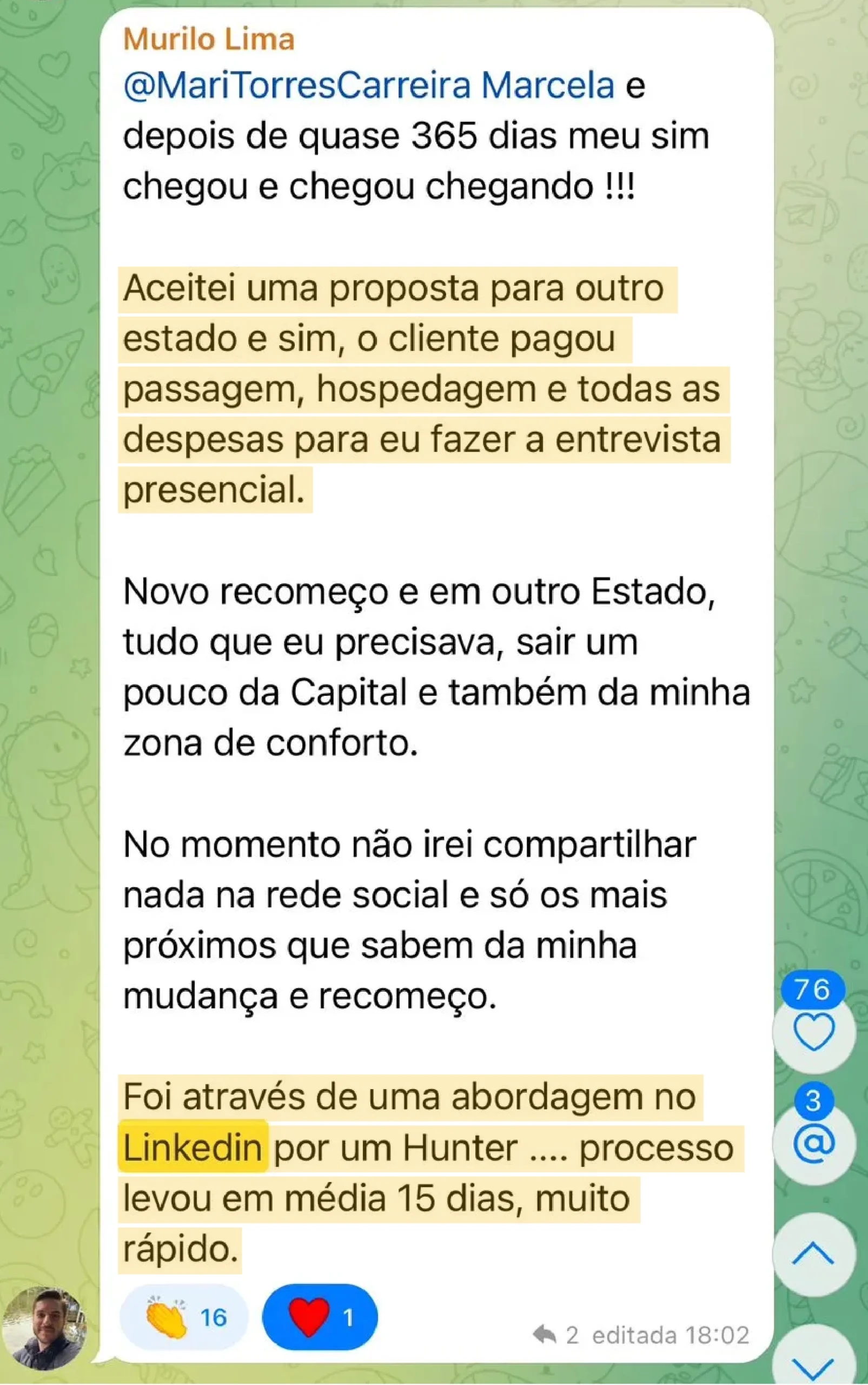Go to bottom with down arrow button
Image resolution: width=868 pixels, height=1385 pixels.
[x=813, y=1363]
